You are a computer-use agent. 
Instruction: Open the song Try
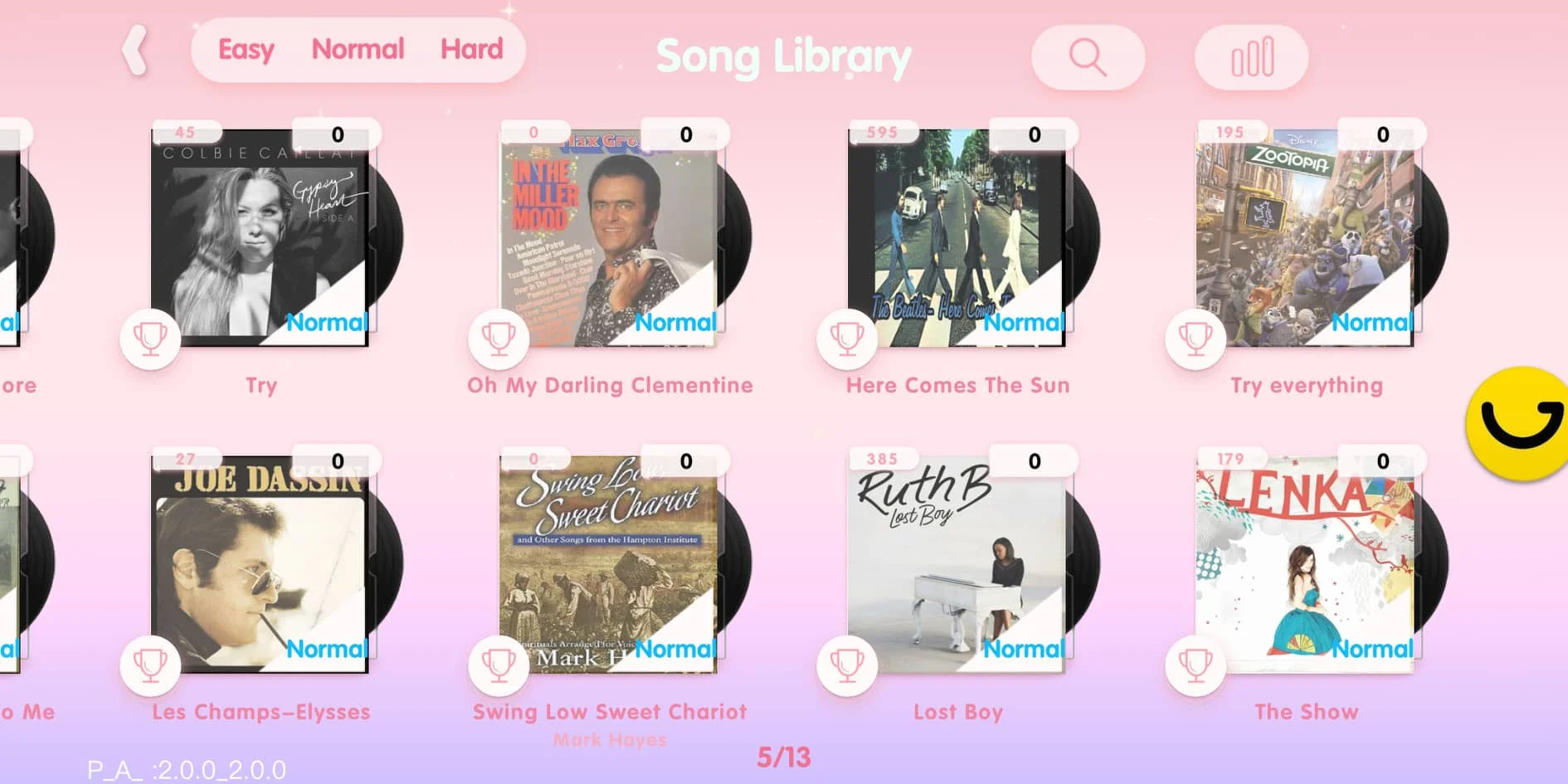260,236
